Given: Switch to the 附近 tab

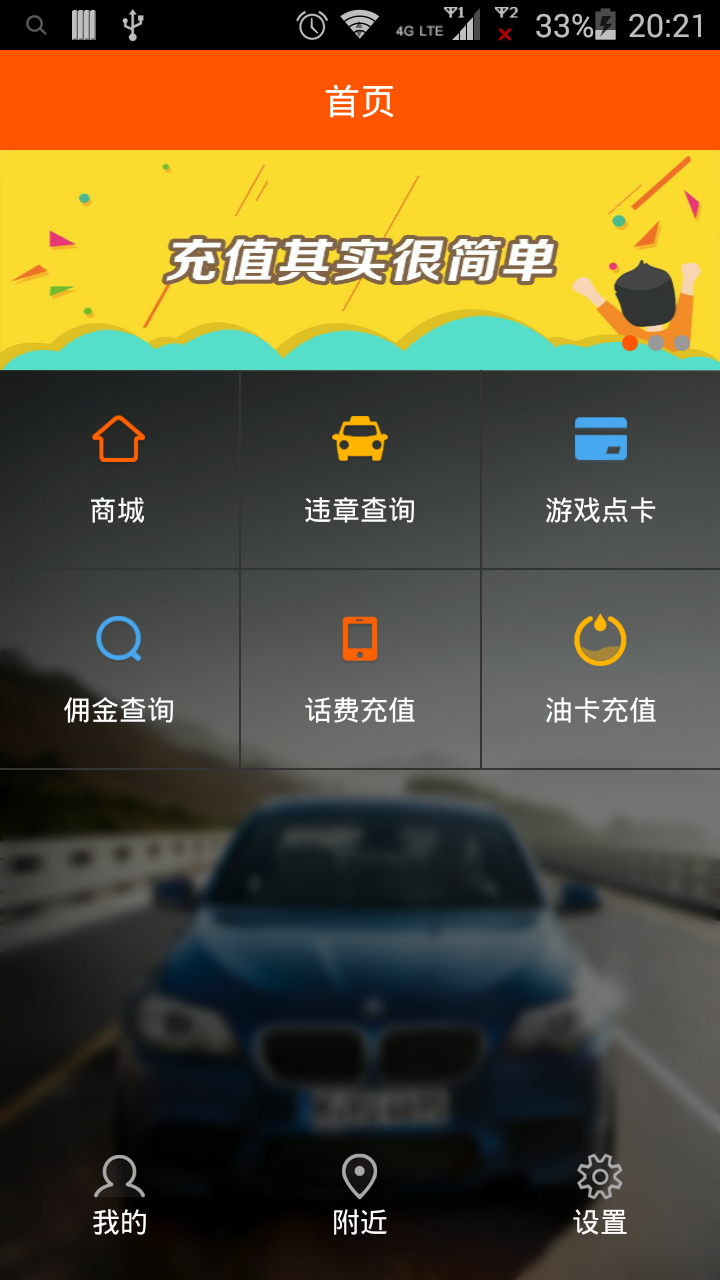Looking at the screenshot, I should [x=359, y=1222].
